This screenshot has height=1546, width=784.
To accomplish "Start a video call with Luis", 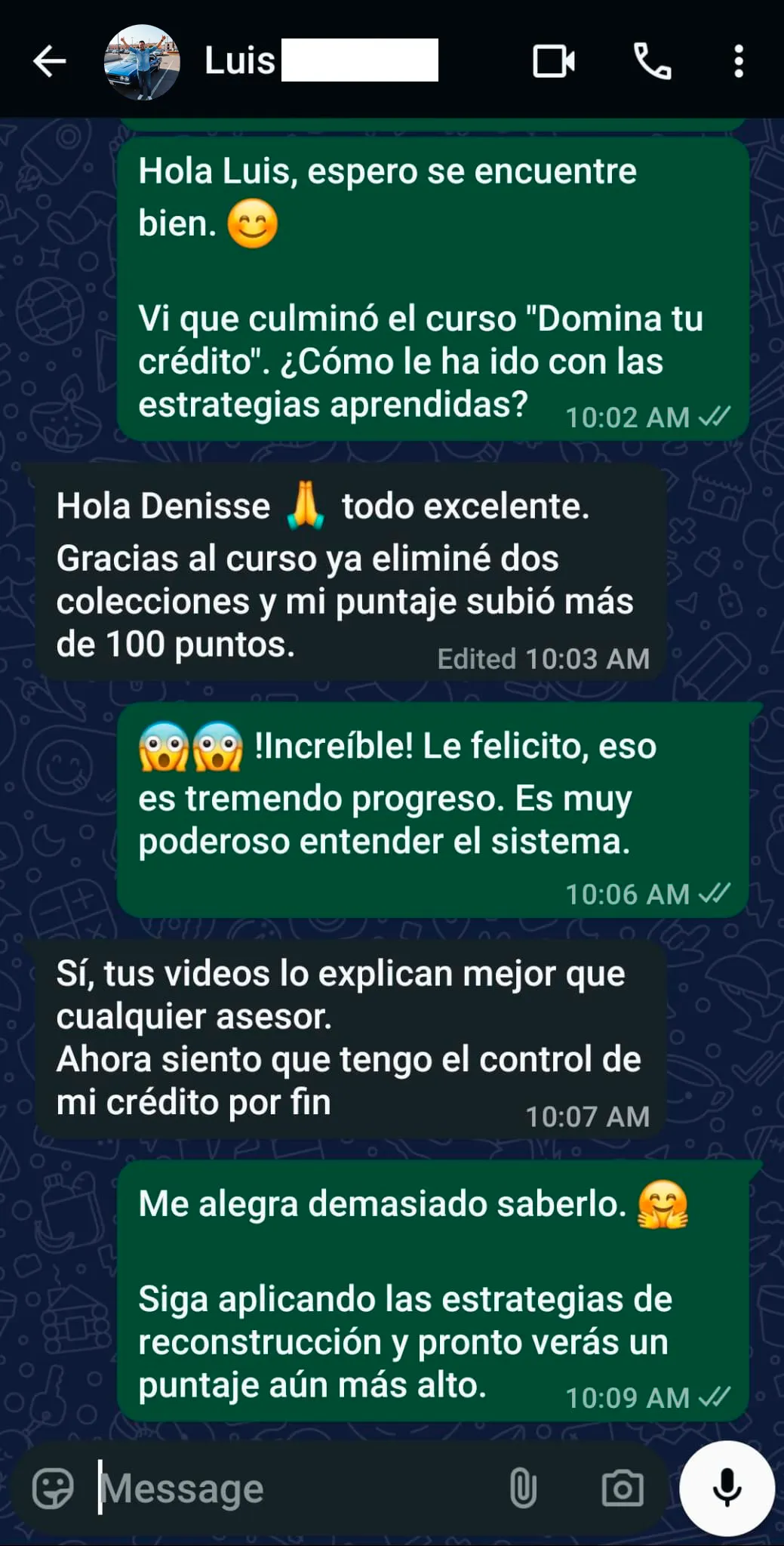I will 554,61.
